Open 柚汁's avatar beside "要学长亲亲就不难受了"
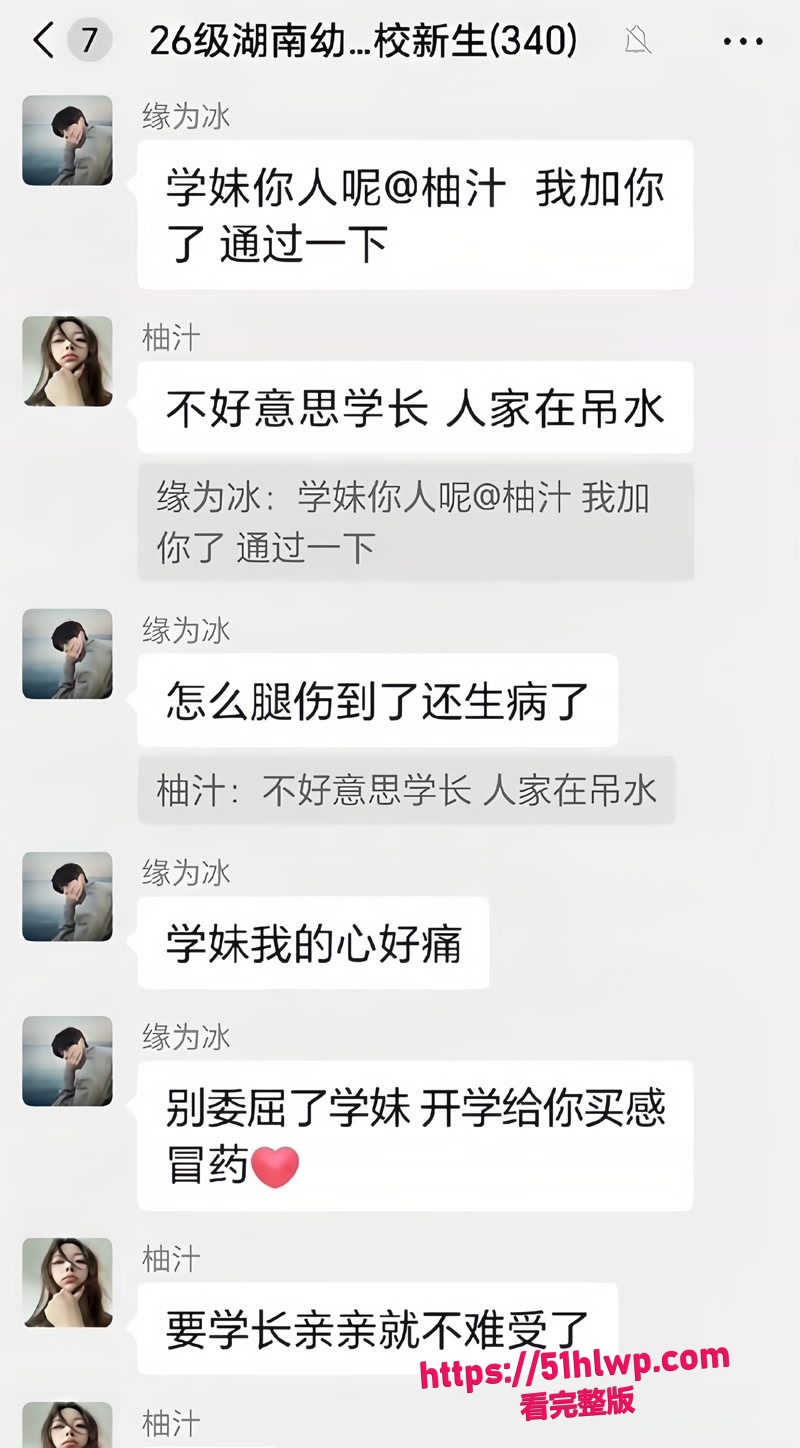The height and width of the screenshot is (1448, 800). click(x=67, y=1282)
